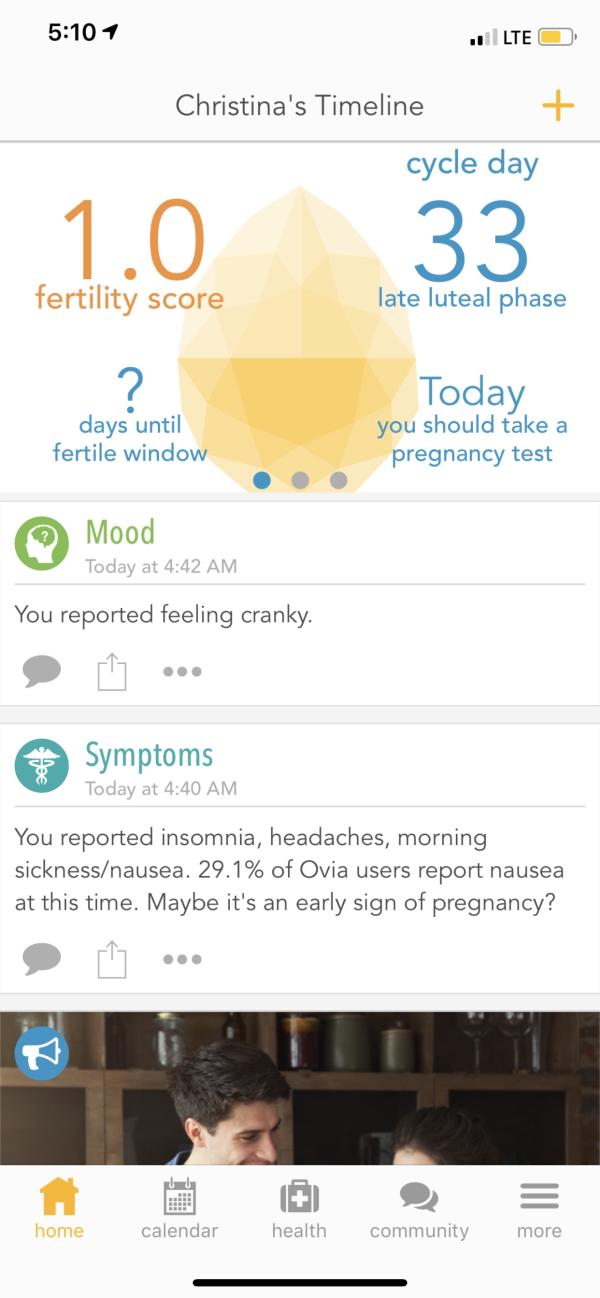This screenshot has height=1298, width=600.
Task: Open the more tab
Action: [x=539, y=1209]
